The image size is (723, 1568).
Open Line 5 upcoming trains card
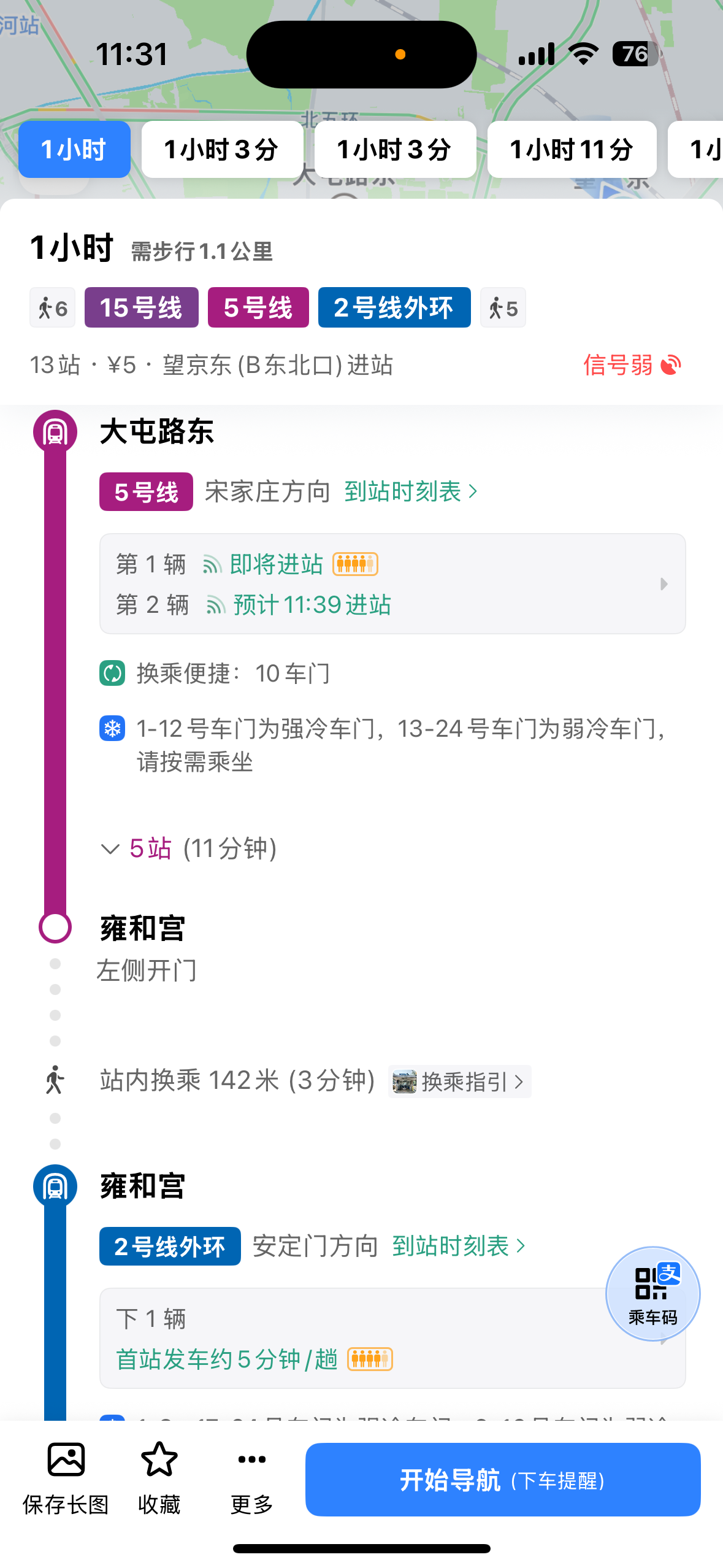pos(392,583)
